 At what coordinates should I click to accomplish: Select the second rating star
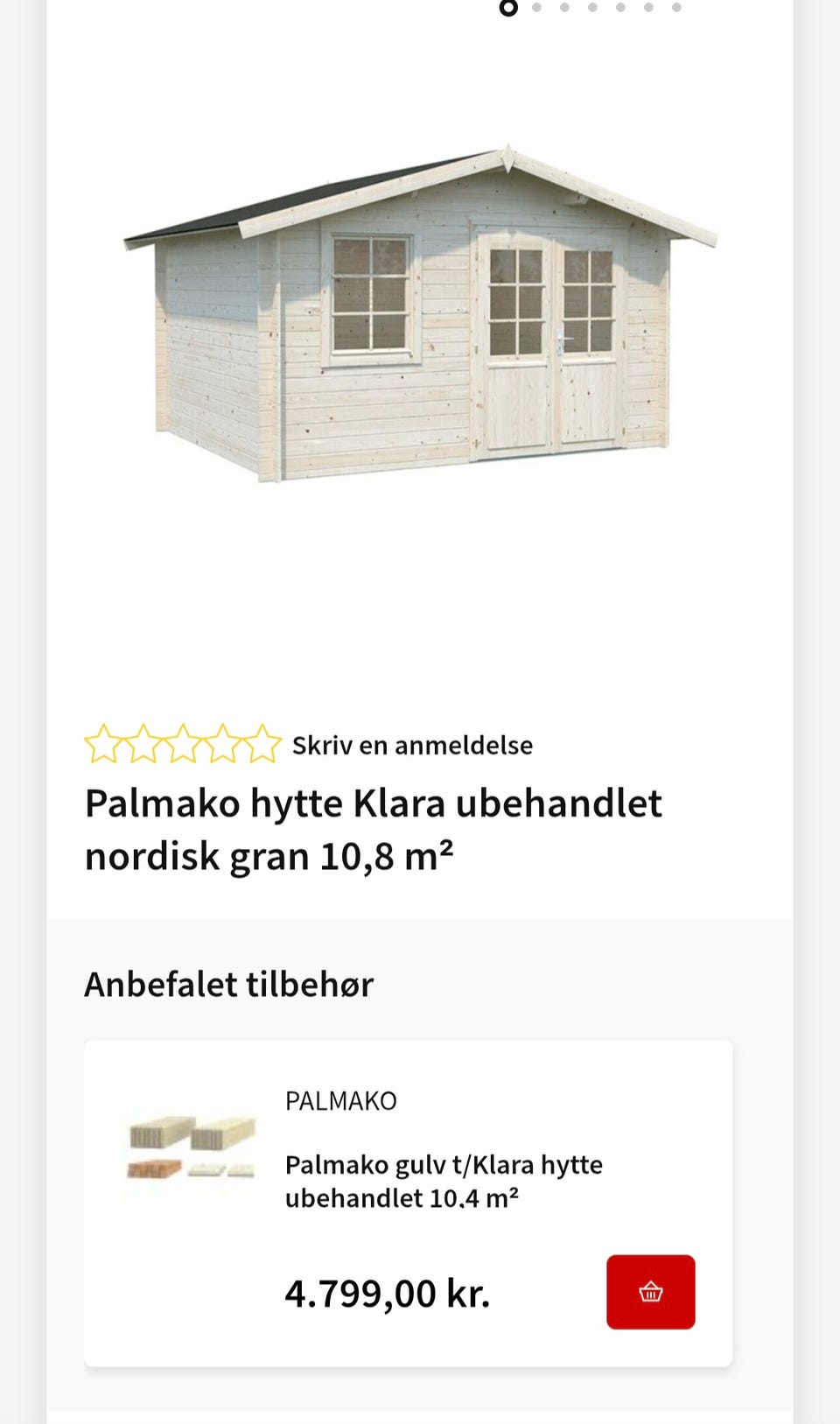click(142, 746)
